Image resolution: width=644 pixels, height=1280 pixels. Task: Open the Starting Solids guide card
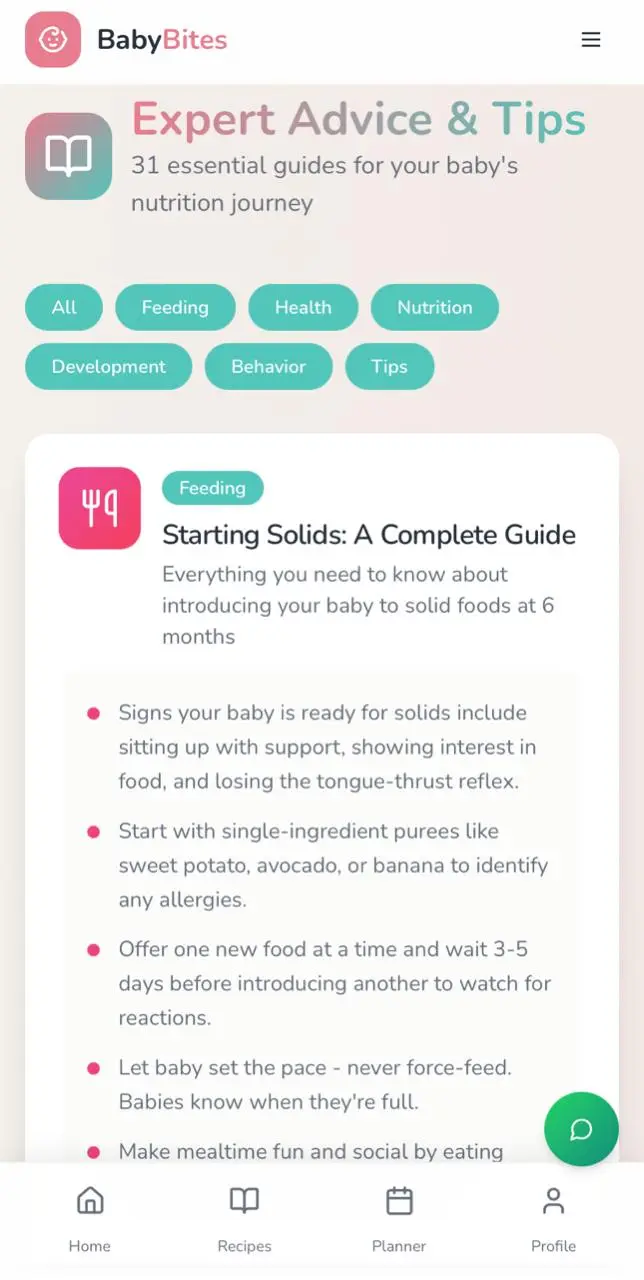pyautogui.click(x=368, y=535)
